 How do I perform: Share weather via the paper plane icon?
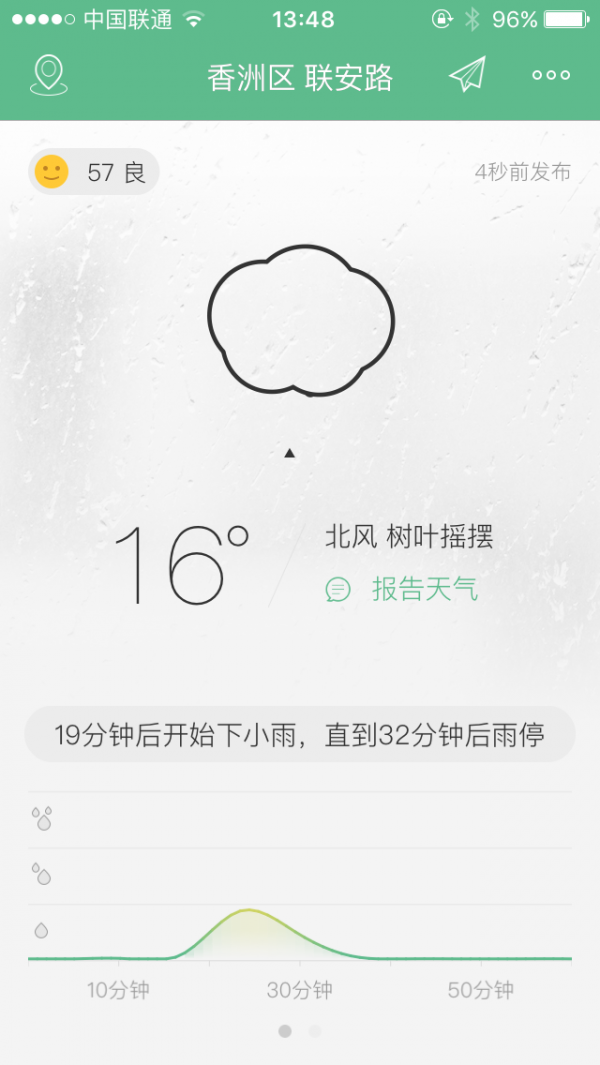pos(467,74)
